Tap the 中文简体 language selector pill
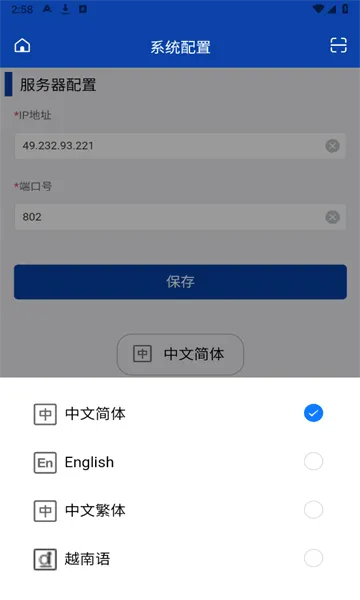The image size is (360, 600). (x=180, y=354)
